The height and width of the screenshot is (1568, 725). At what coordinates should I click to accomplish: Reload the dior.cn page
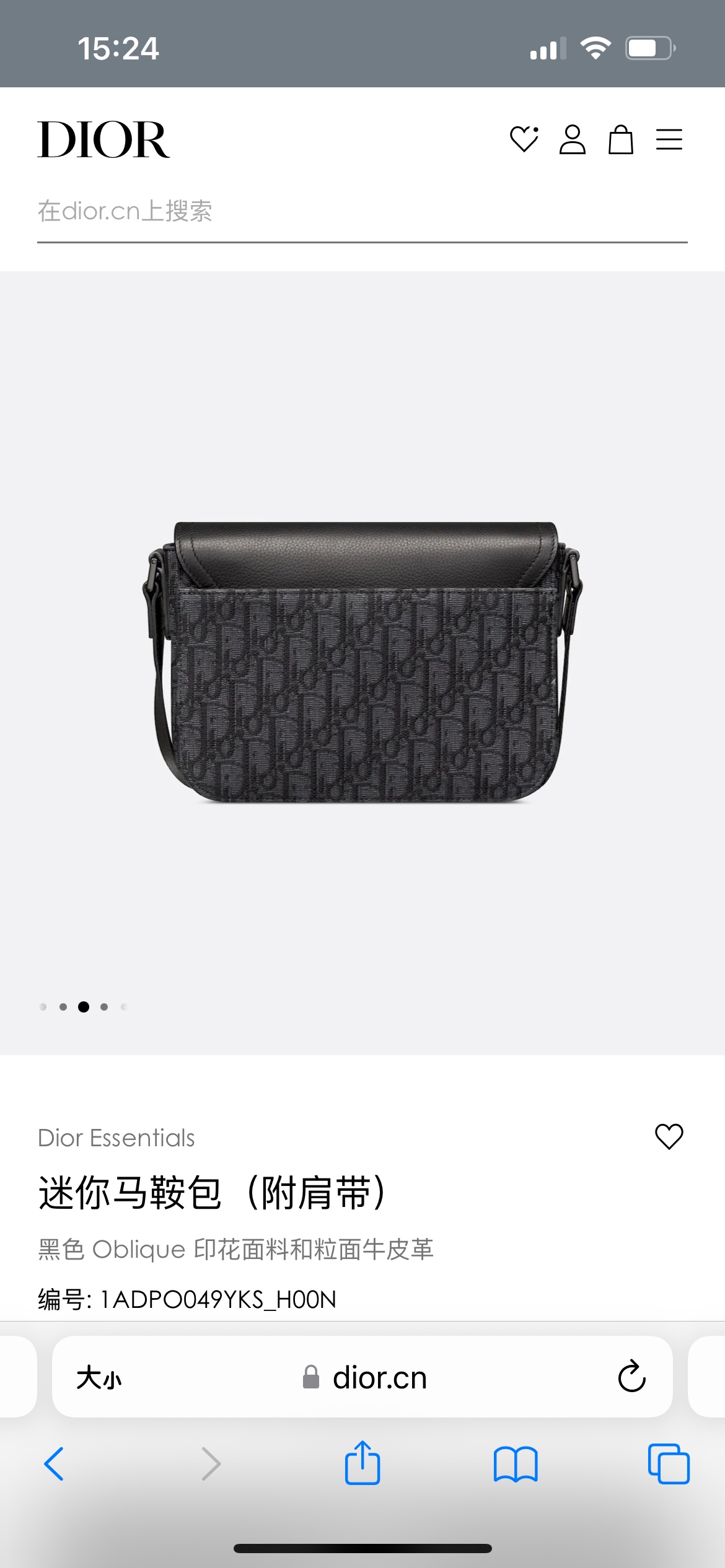coord(631,1377)
